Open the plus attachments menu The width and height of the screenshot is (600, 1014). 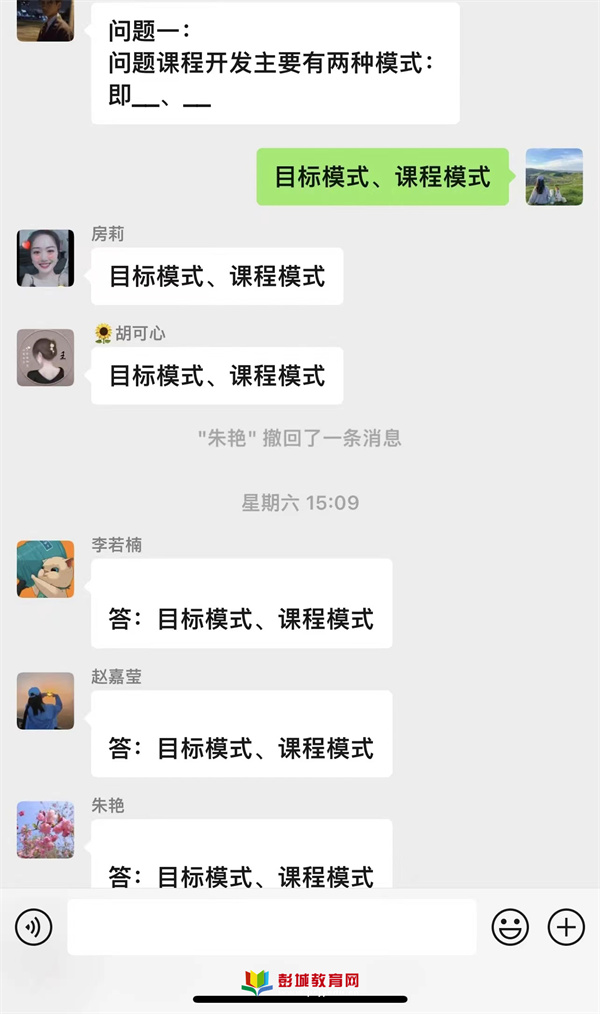point(566,928)
